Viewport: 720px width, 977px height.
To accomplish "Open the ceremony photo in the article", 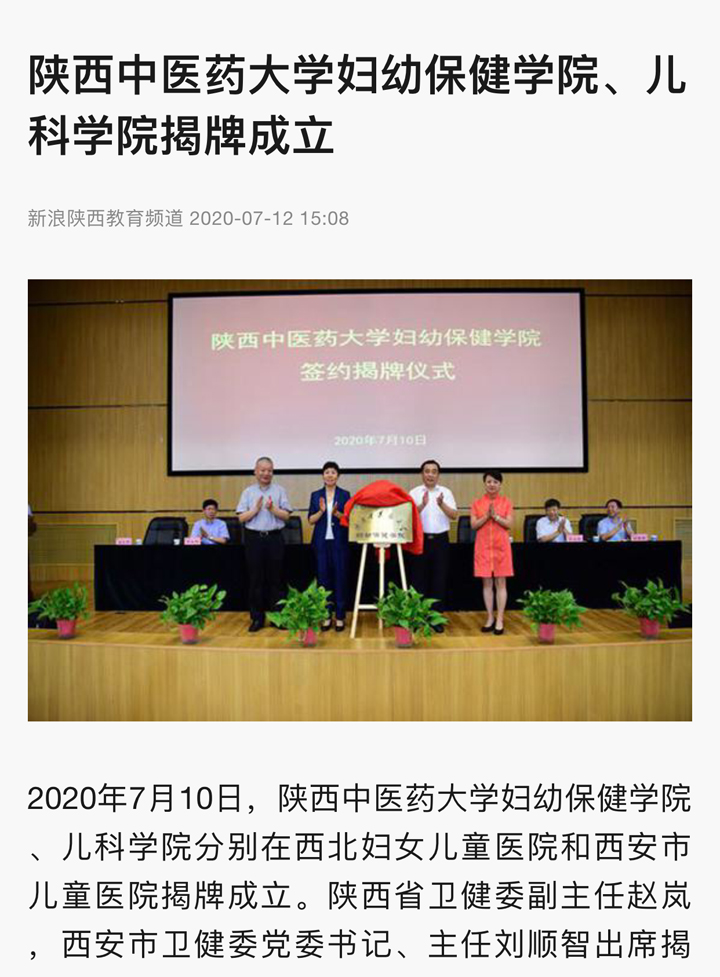I will pos(360,500).
